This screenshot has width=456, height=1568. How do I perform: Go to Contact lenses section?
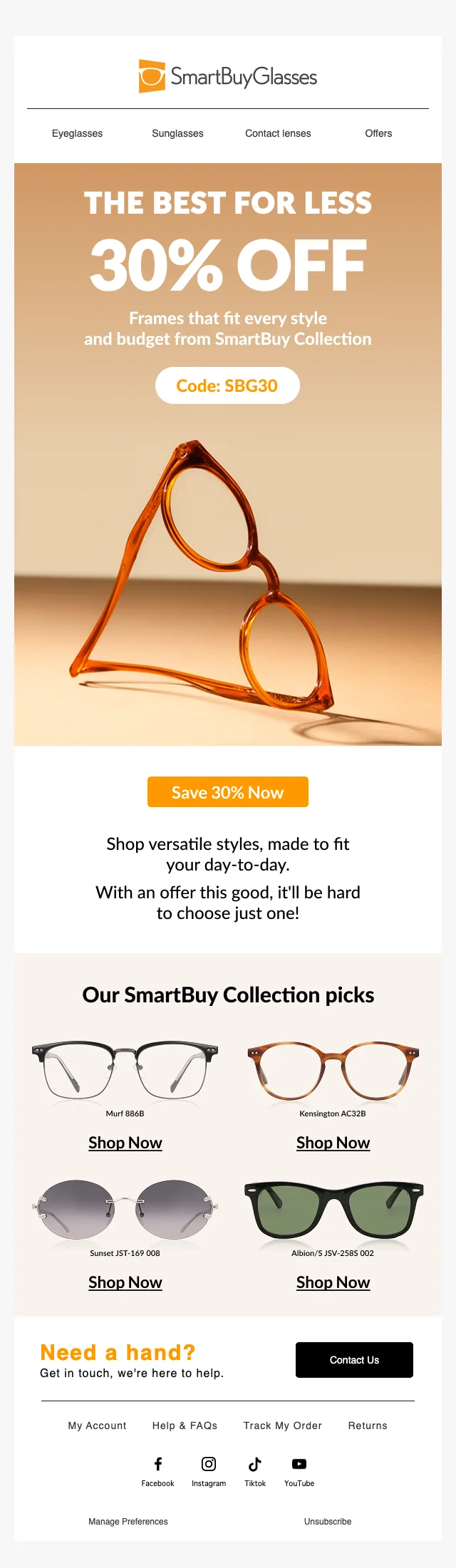pyautogui.click(x=278, y=133)
